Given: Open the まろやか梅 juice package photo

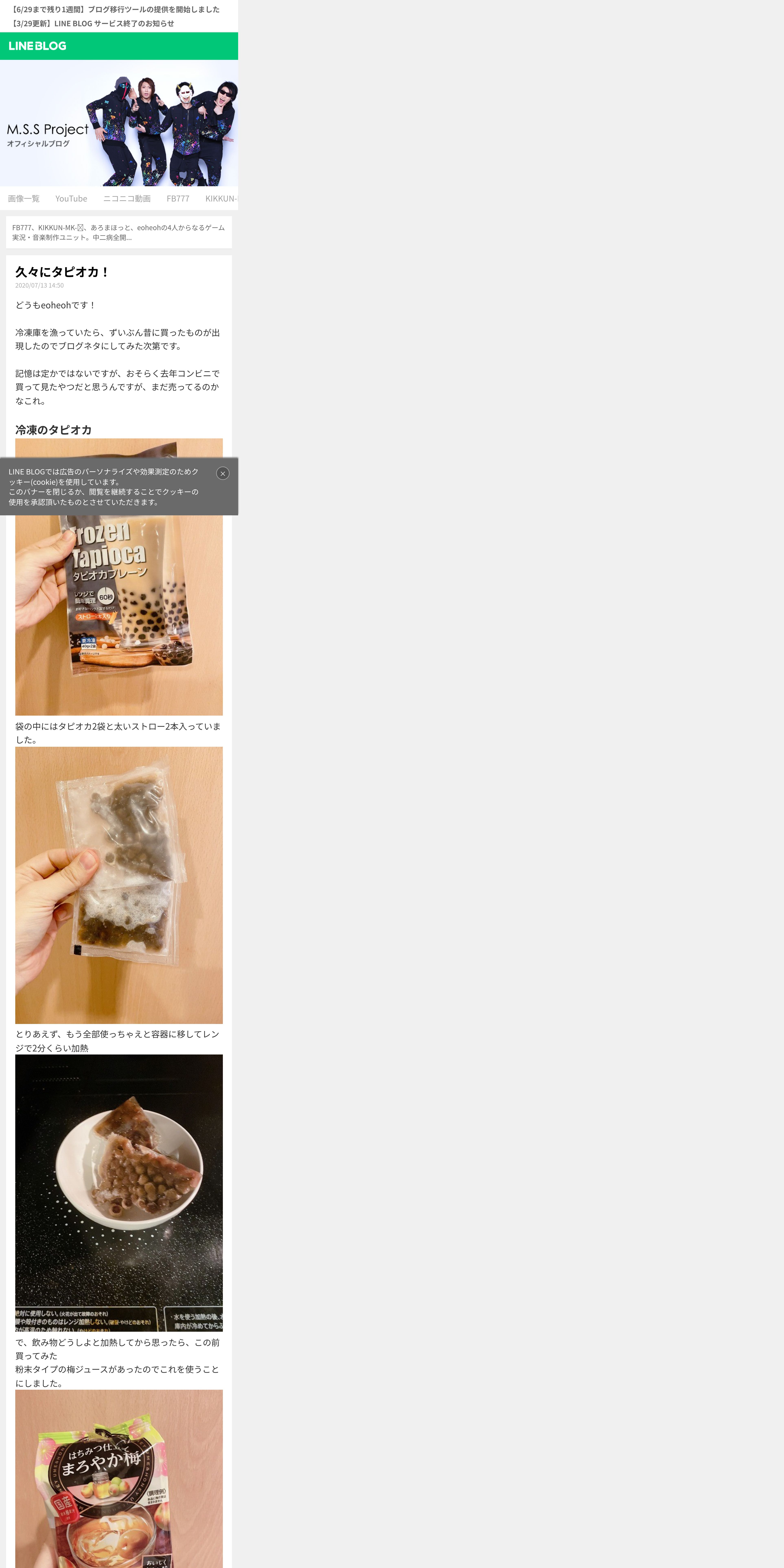Looking at the screenshot, I should pos(119,1479).
